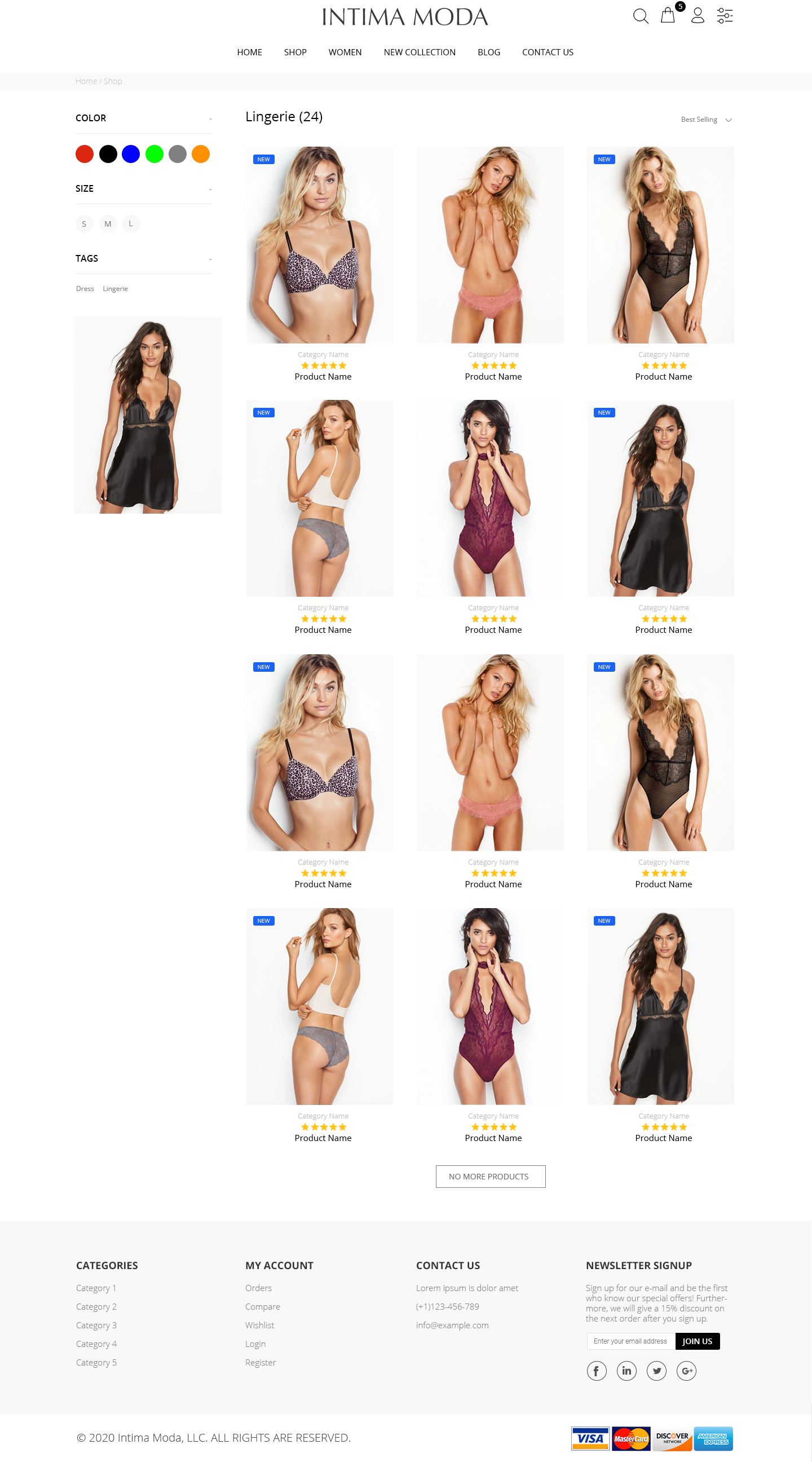The height and width of the screenshot is (1462, 812).
Task: Tap JOIN US newsletter button
Action: tap(697, 1341)
